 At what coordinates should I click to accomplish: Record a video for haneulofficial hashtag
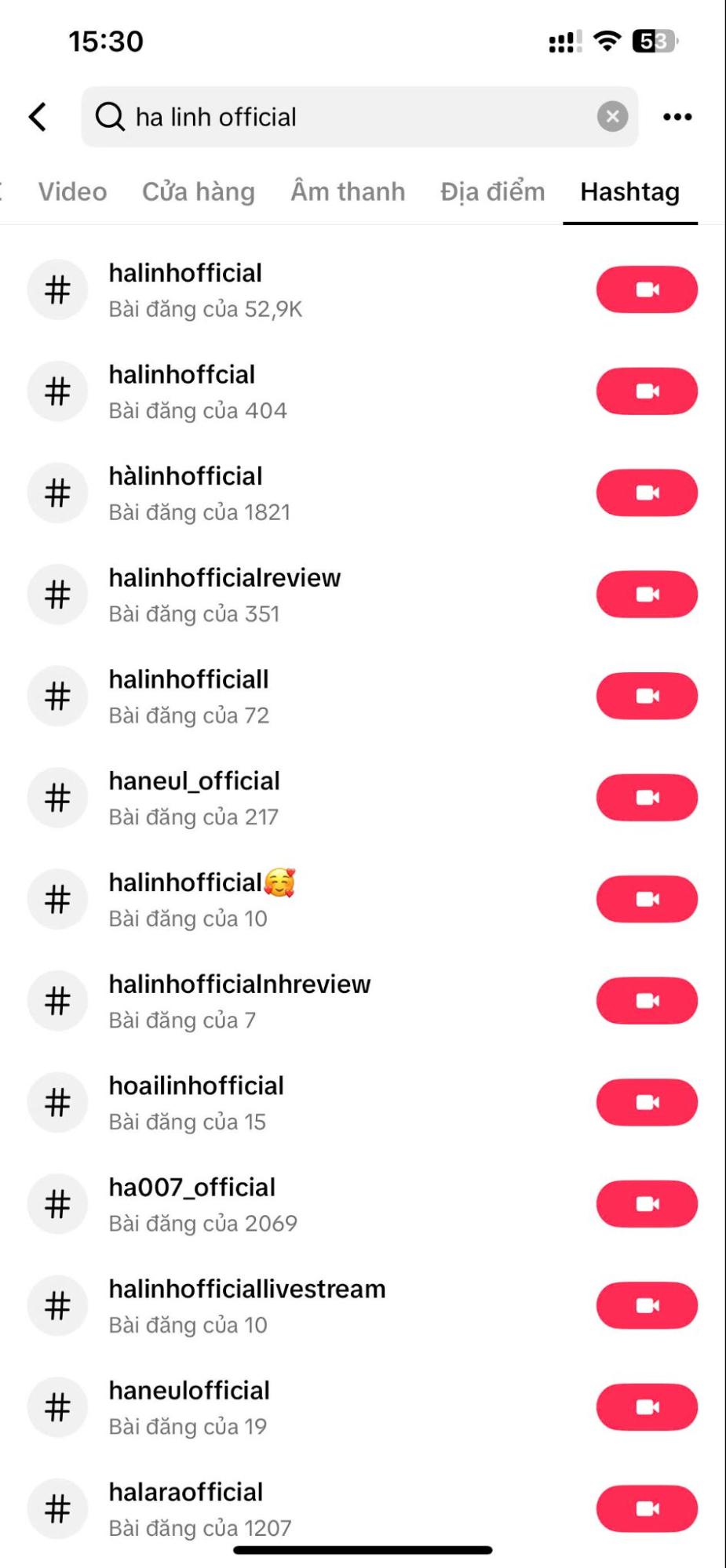click(647, 1406)
